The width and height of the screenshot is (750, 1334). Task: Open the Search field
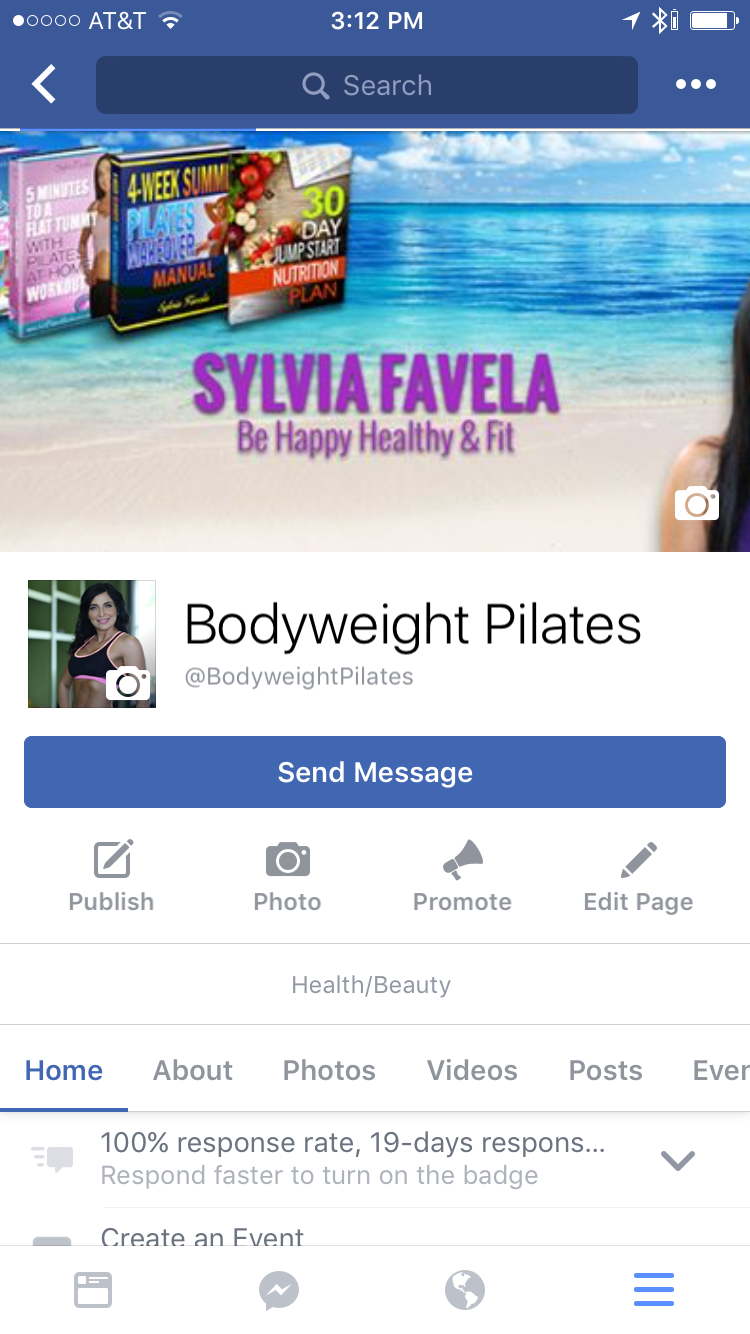tap(366, 85)
